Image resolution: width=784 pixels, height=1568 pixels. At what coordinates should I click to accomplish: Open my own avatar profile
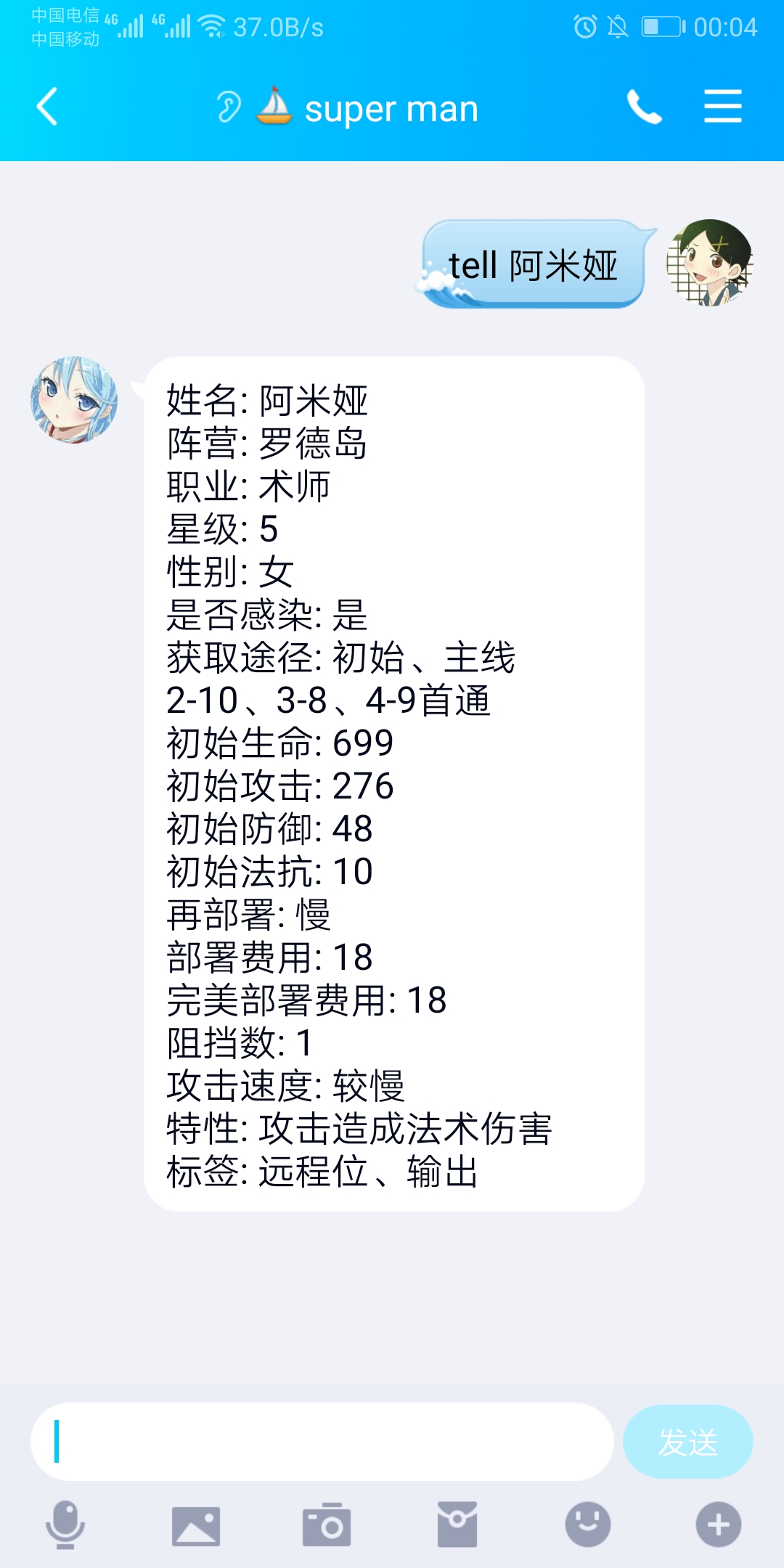click(x=710, y=263)
